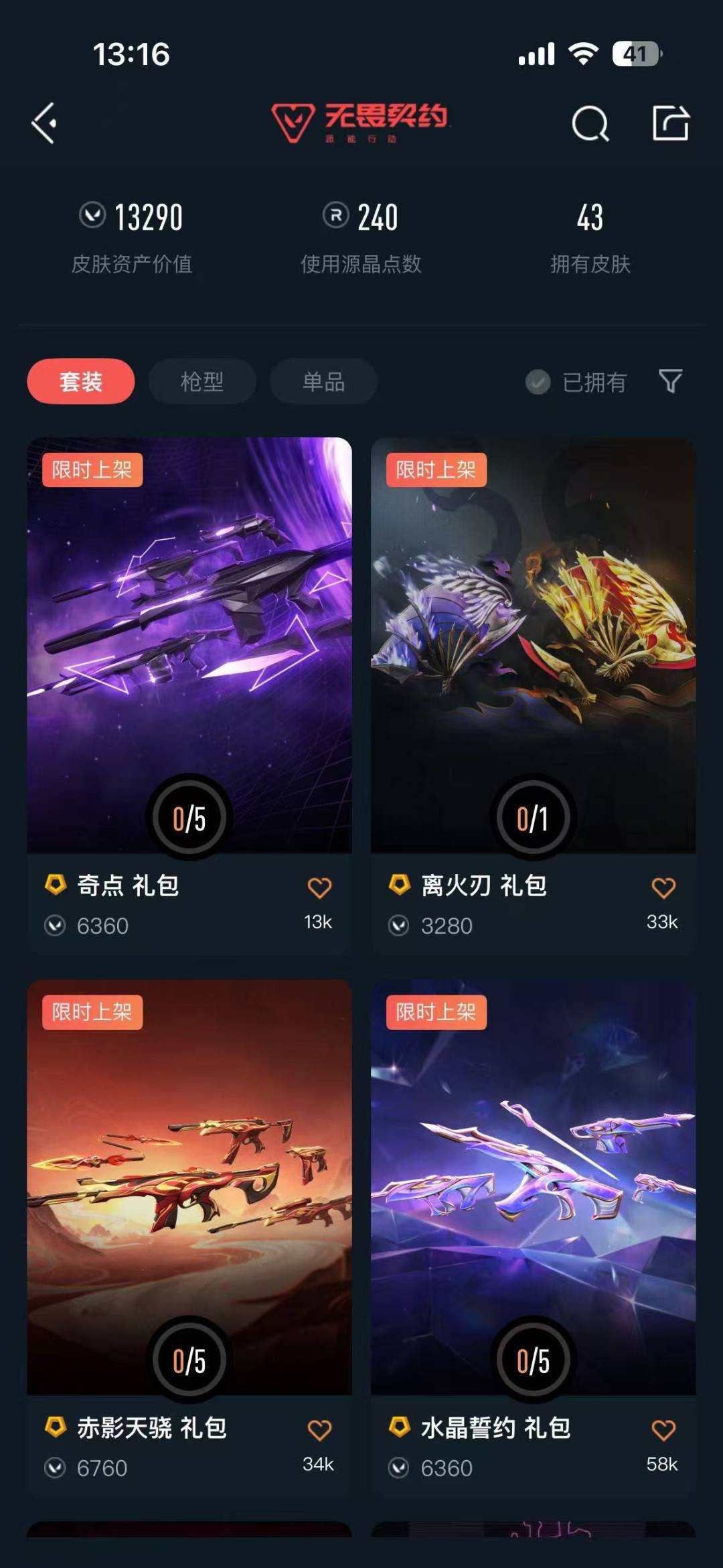Favorite the 奇点 礼包 bundle
723x1568 pixels.
321,884
